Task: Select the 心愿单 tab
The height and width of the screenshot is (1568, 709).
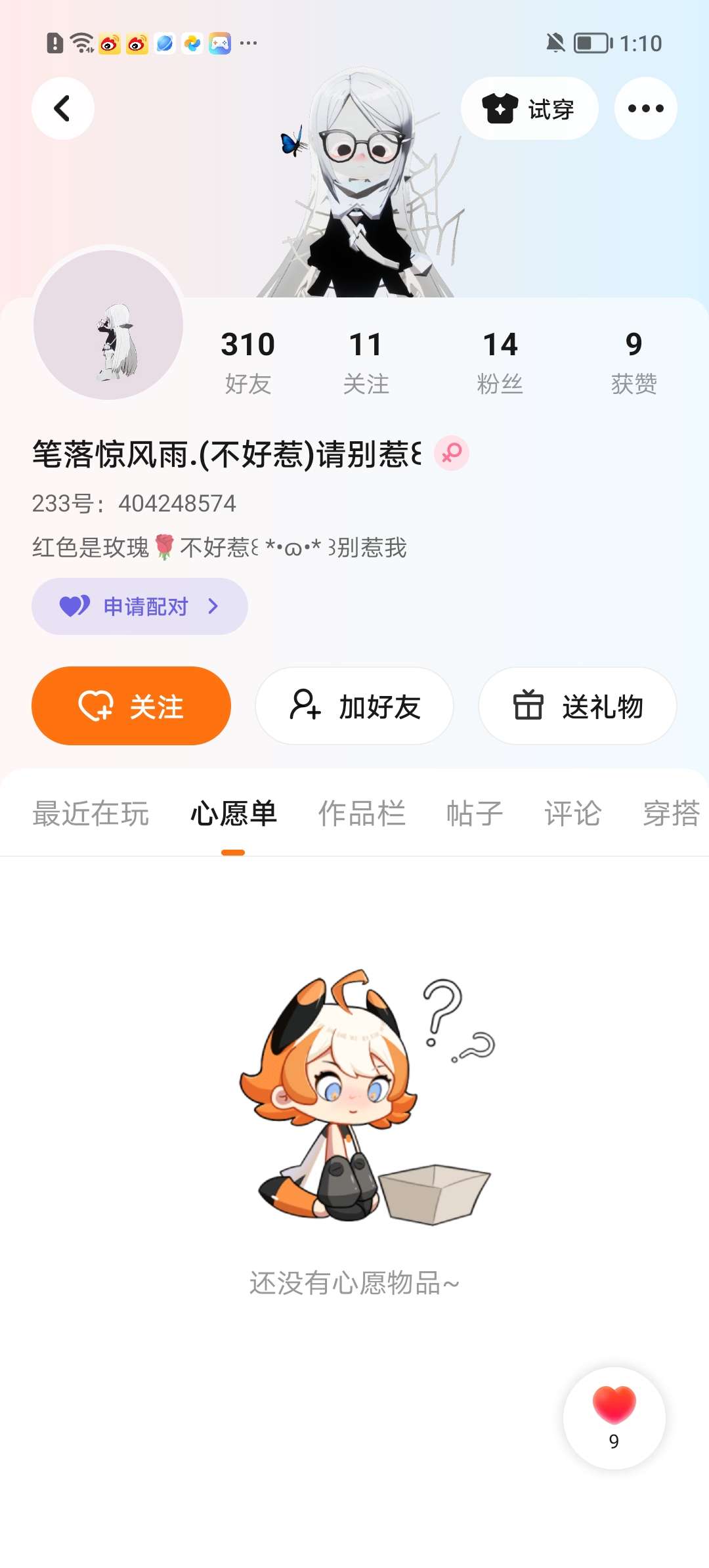Action: (x=233, y=814)
